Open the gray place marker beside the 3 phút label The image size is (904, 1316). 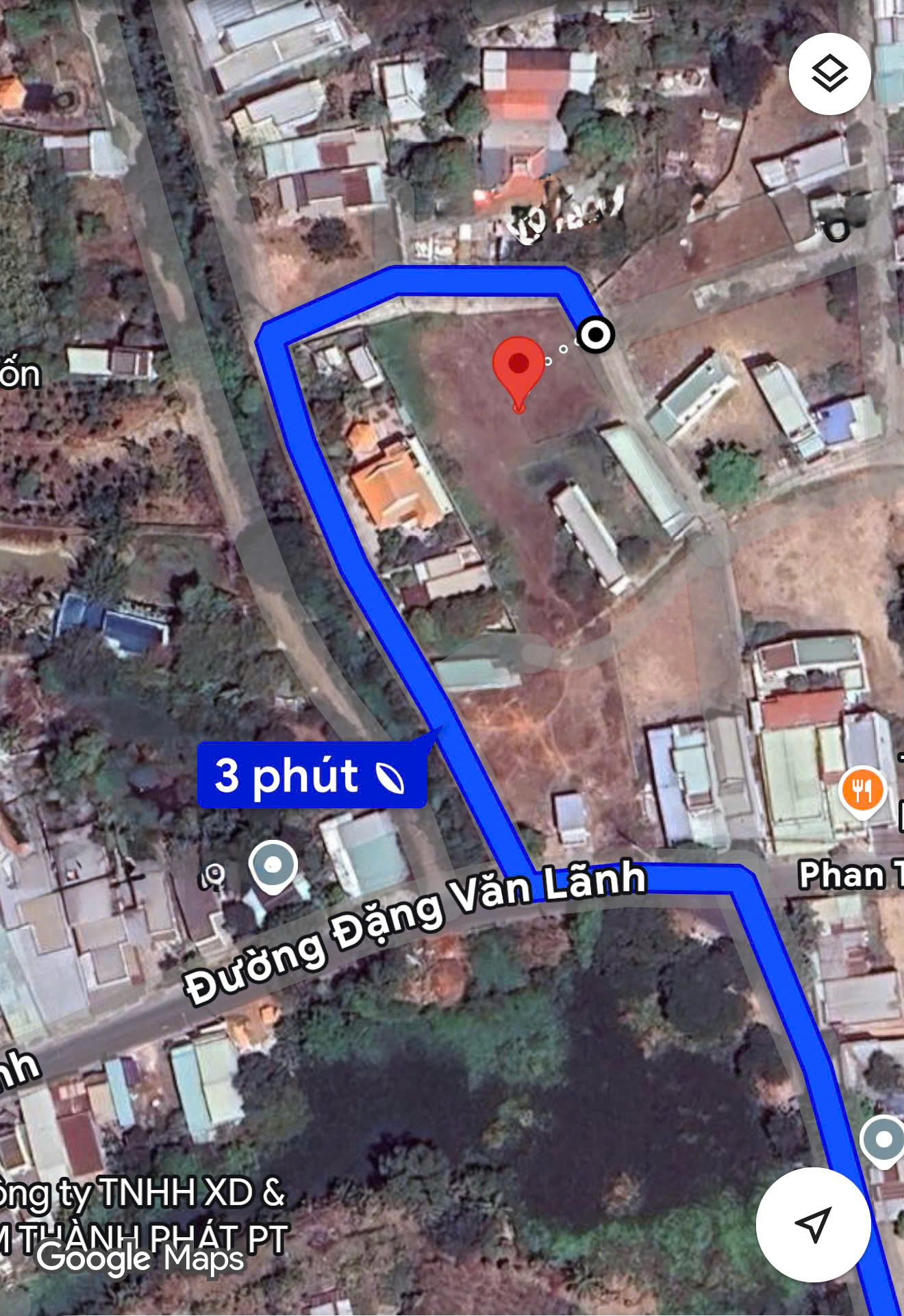[273, 866]
